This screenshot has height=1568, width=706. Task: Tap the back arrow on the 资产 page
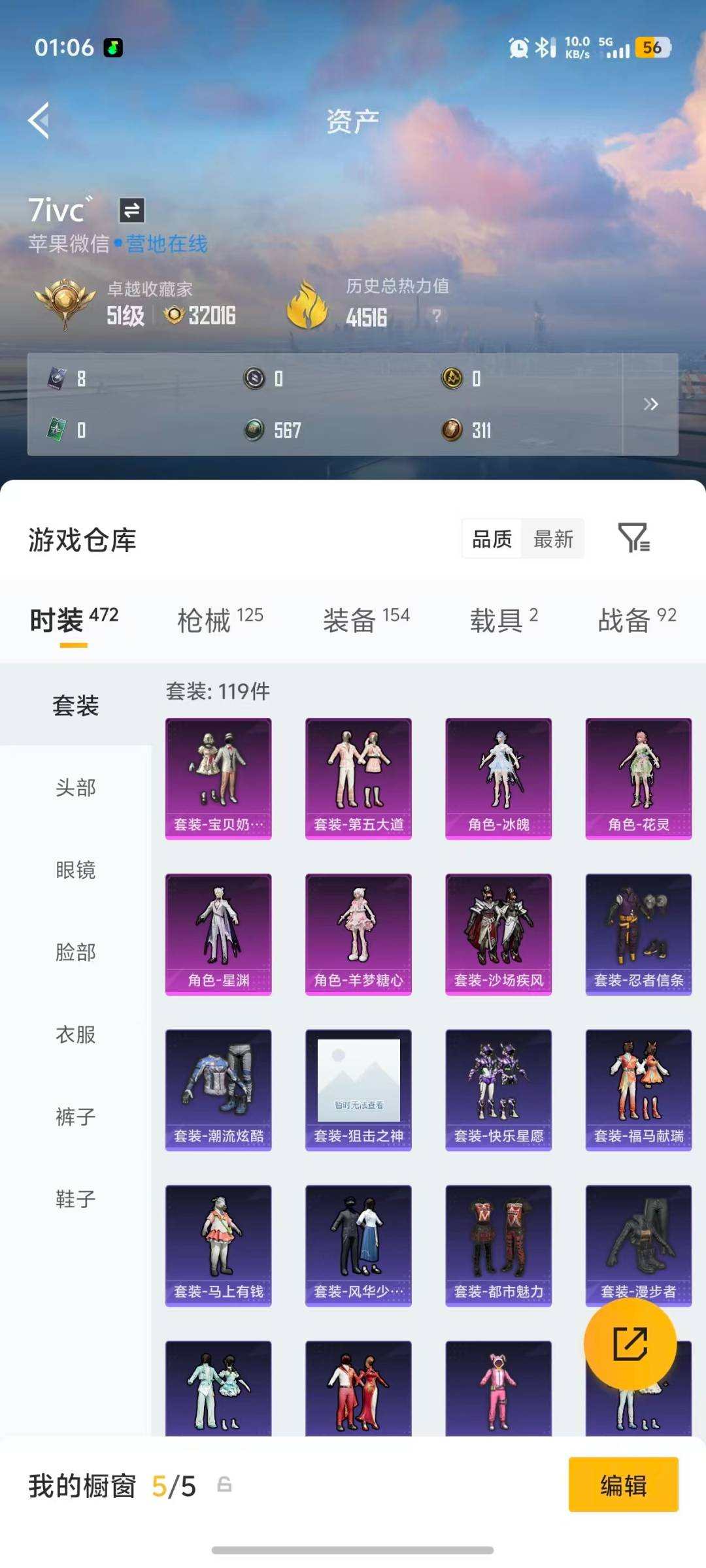coord(39,120)
